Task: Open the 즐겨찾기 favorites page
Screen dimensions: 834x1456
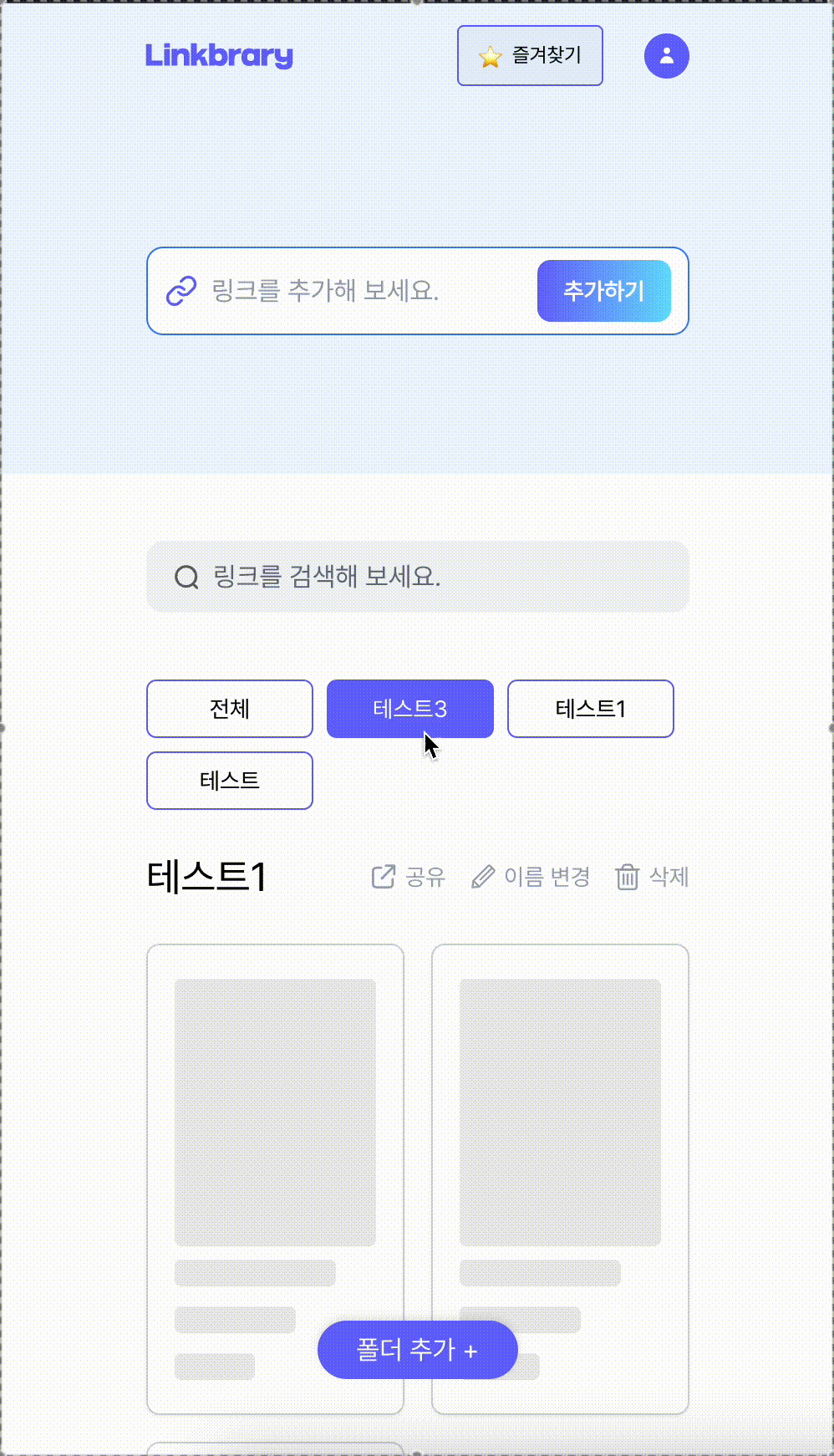Action: click(x=530, y=56)
